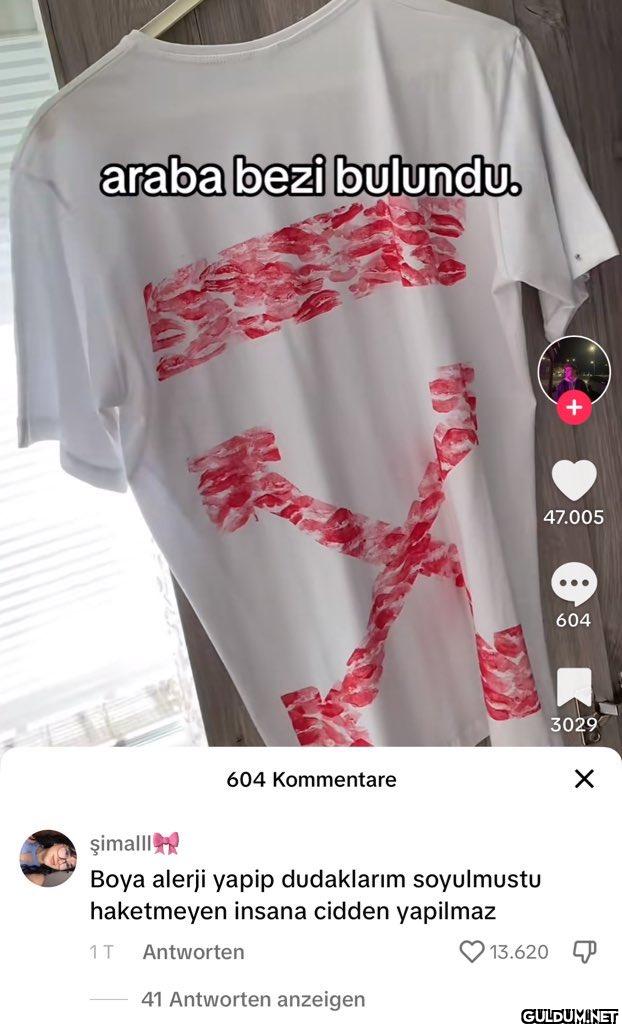
Task: Reply to şimalll's comment via Antworten
Action: [193, 952]
